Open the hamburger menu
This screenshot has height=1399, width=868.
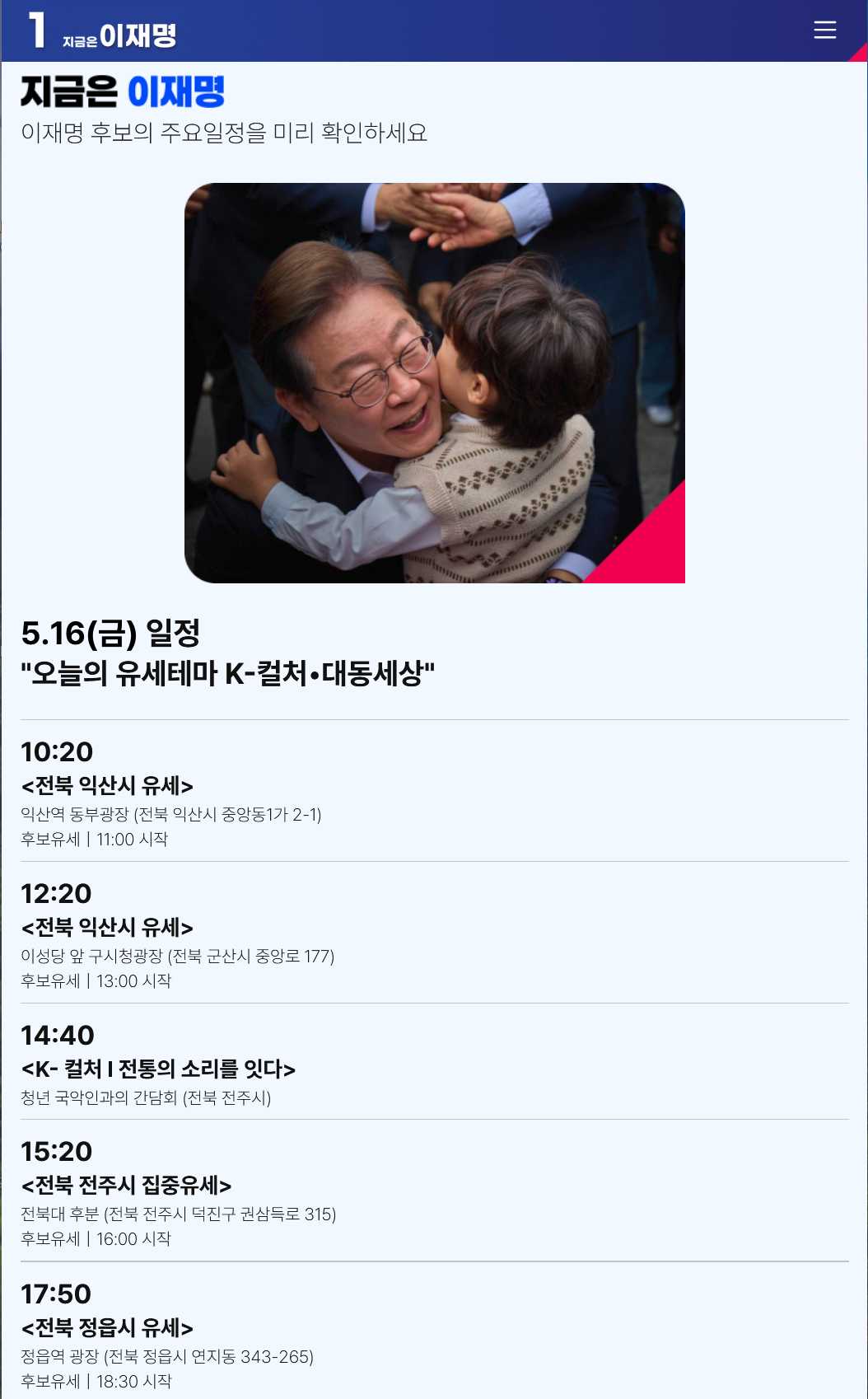[x=824, y=30]
